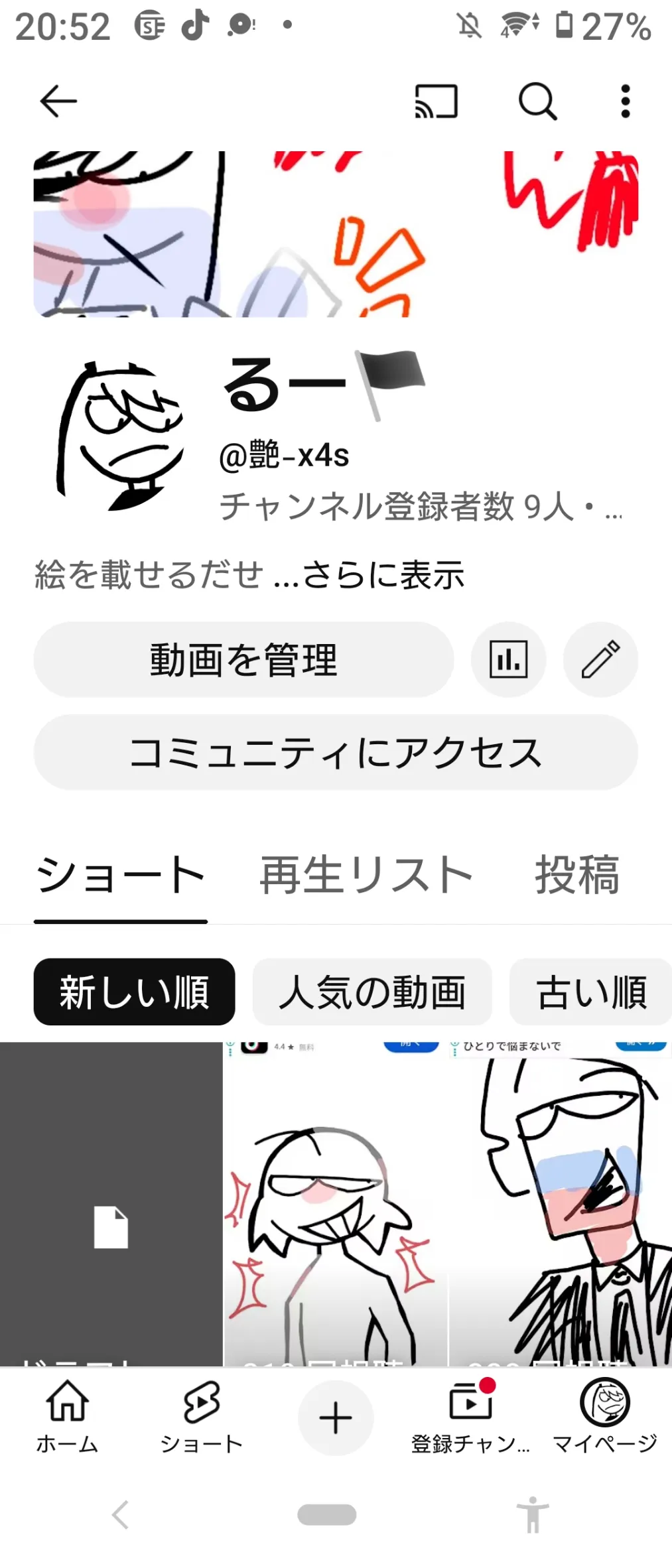
Task: Open コミュニティにアクセス
Action: [x=336, y=752]
